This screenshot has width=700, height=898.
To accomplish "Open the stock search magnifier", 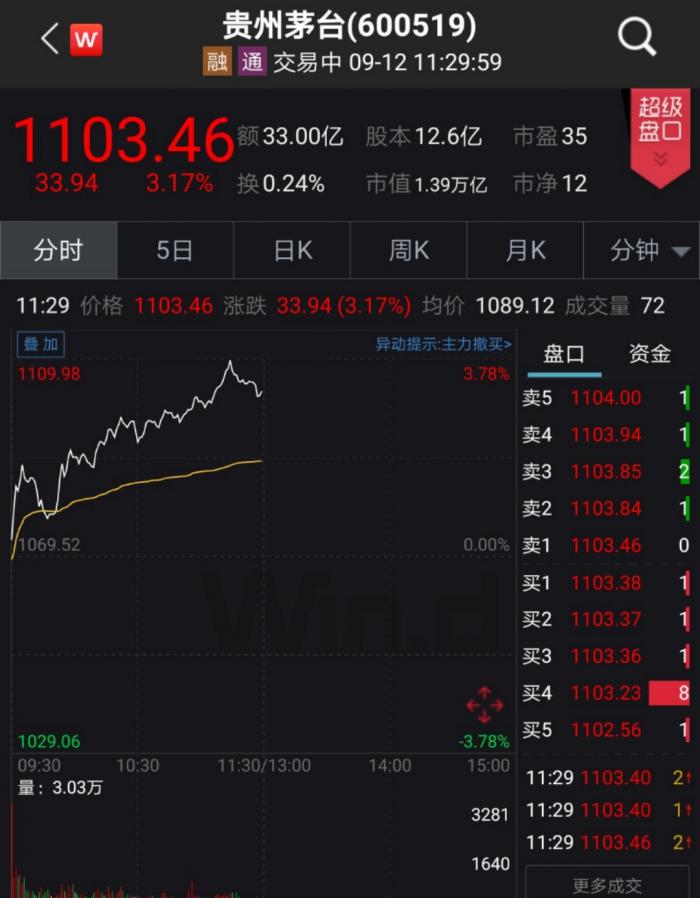I will [x=636, y=38].
